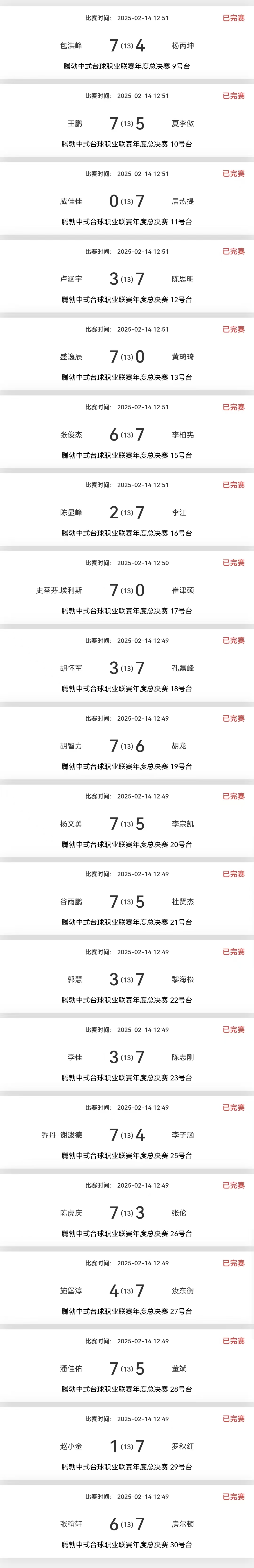
Task: Open the 胡智力 vs 胡龙 match
Action: click(127, 746)
